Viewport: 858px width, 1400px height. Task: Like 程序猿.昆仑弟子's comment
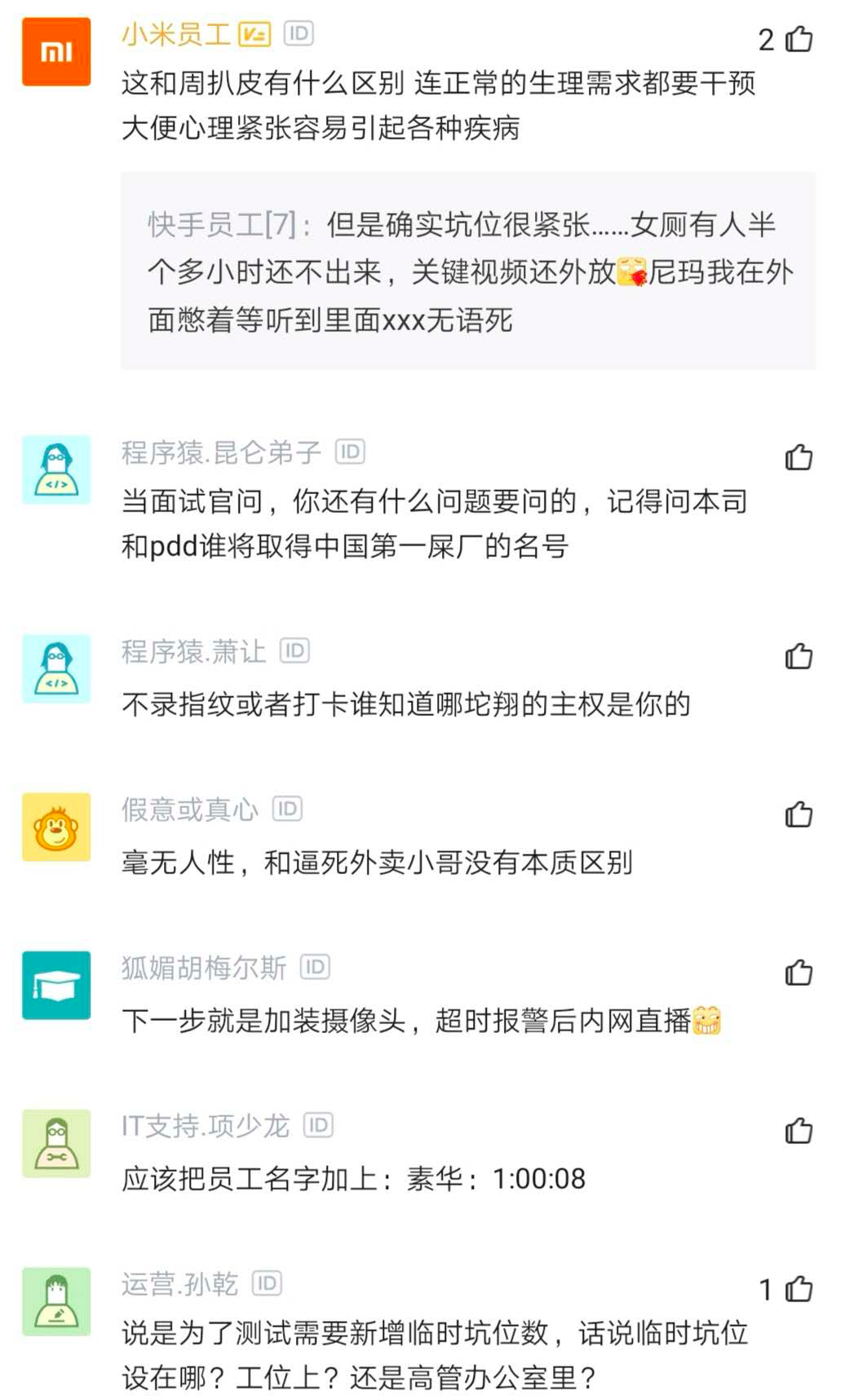coord(798,457)
